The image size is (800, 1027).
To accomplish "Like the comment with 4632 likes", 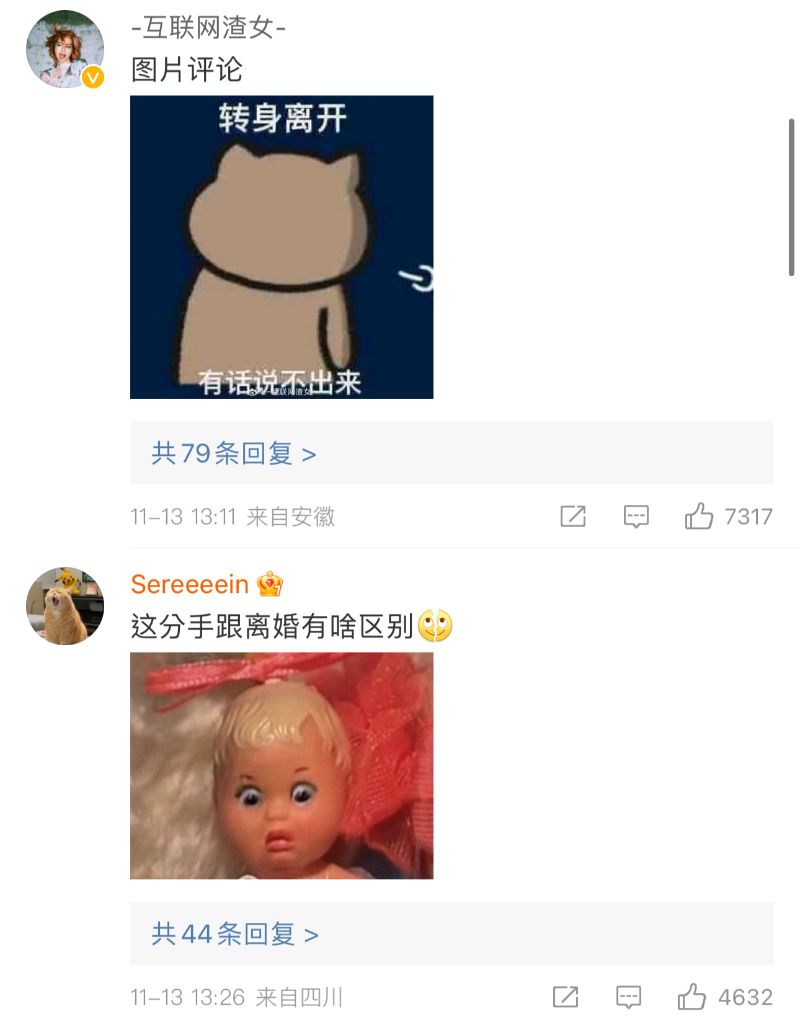I will click(692, 996).
